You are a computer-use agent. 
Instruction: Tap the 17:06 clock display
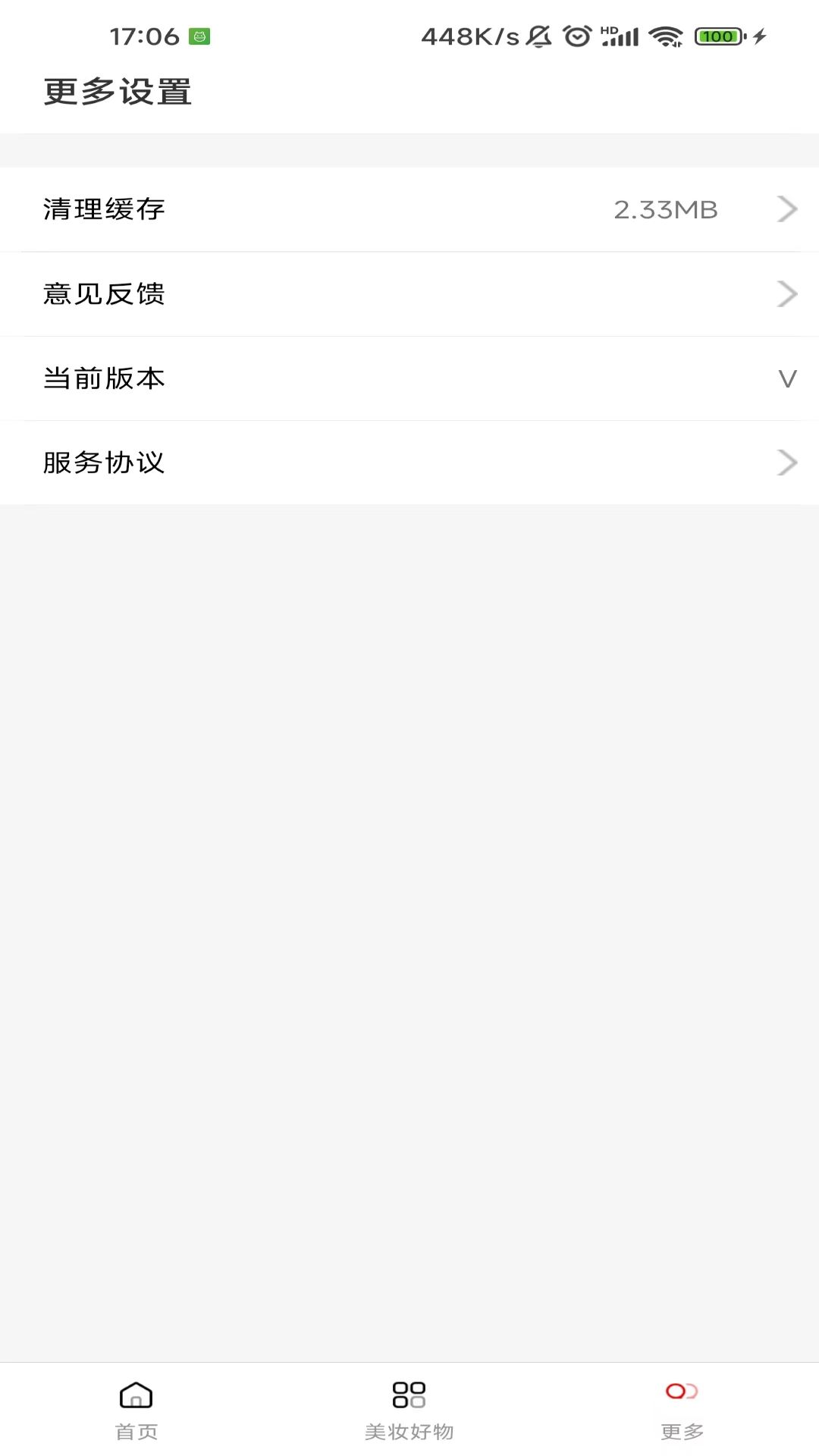click(x=143, y=36)
